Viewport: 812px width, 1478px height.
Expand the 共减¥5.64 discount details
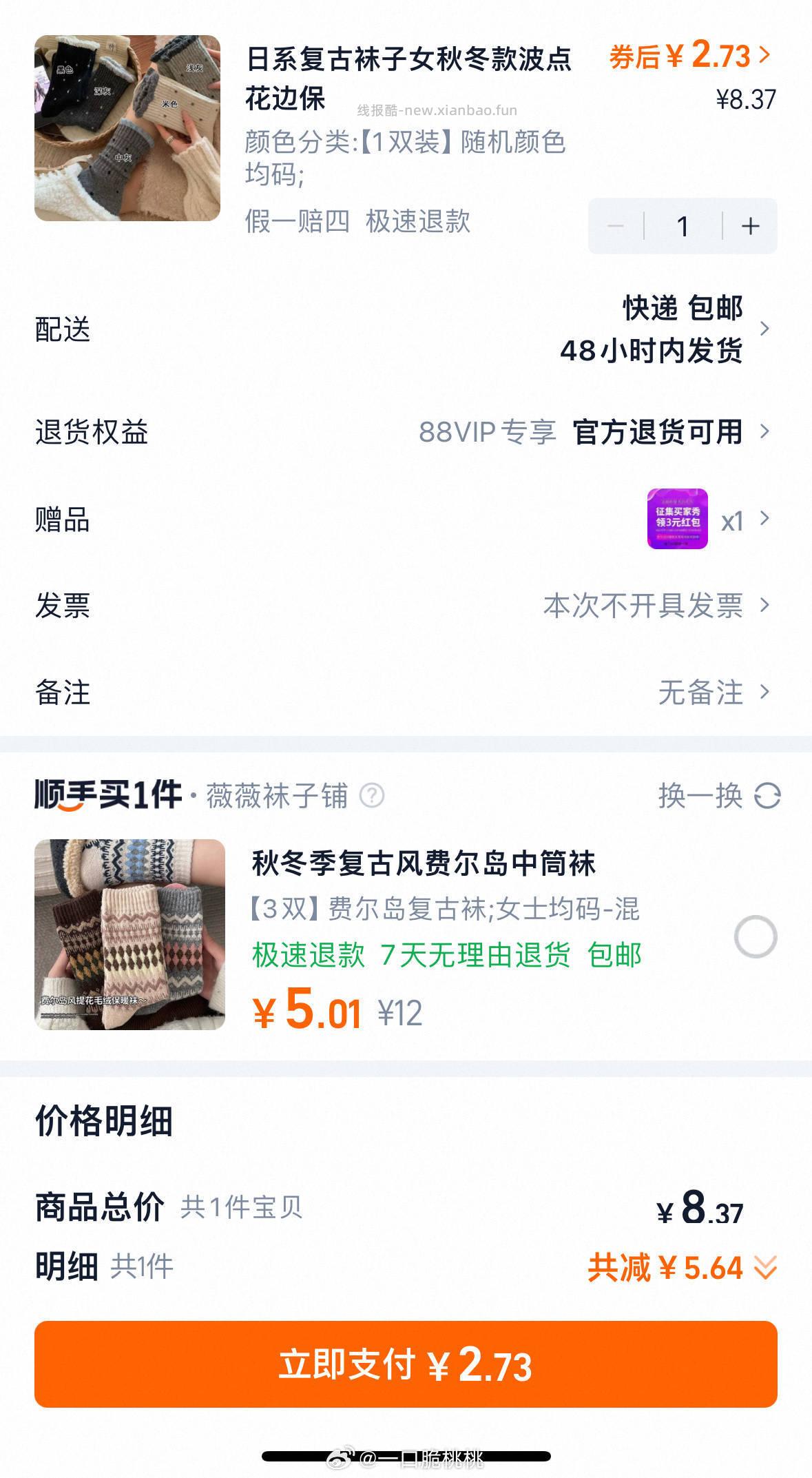765,1268
